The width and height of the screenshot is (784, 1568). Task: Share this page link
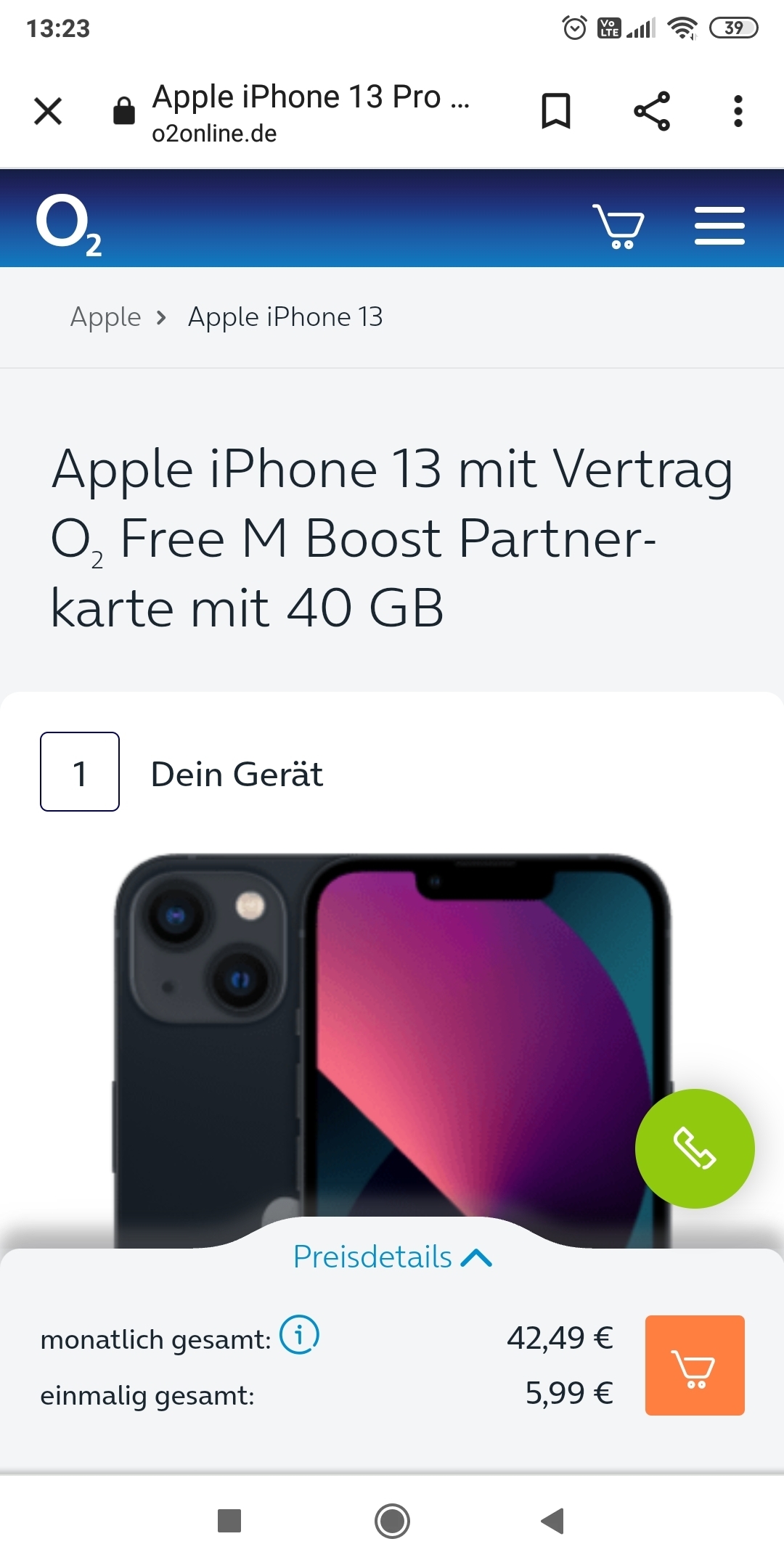651,111
